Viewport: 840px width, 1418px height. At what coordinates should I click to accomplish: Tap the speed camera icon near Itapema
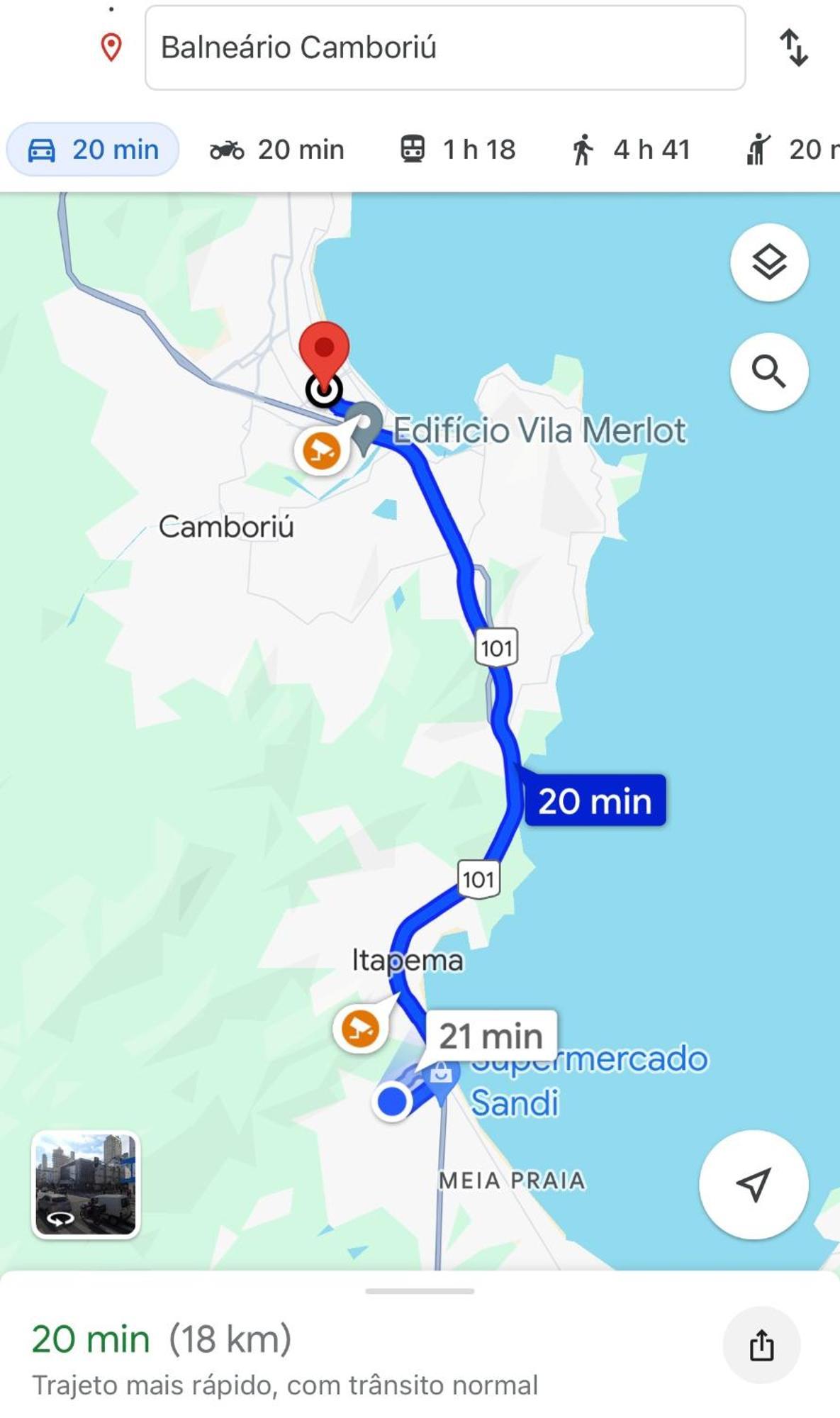[x=360, y=1029]
